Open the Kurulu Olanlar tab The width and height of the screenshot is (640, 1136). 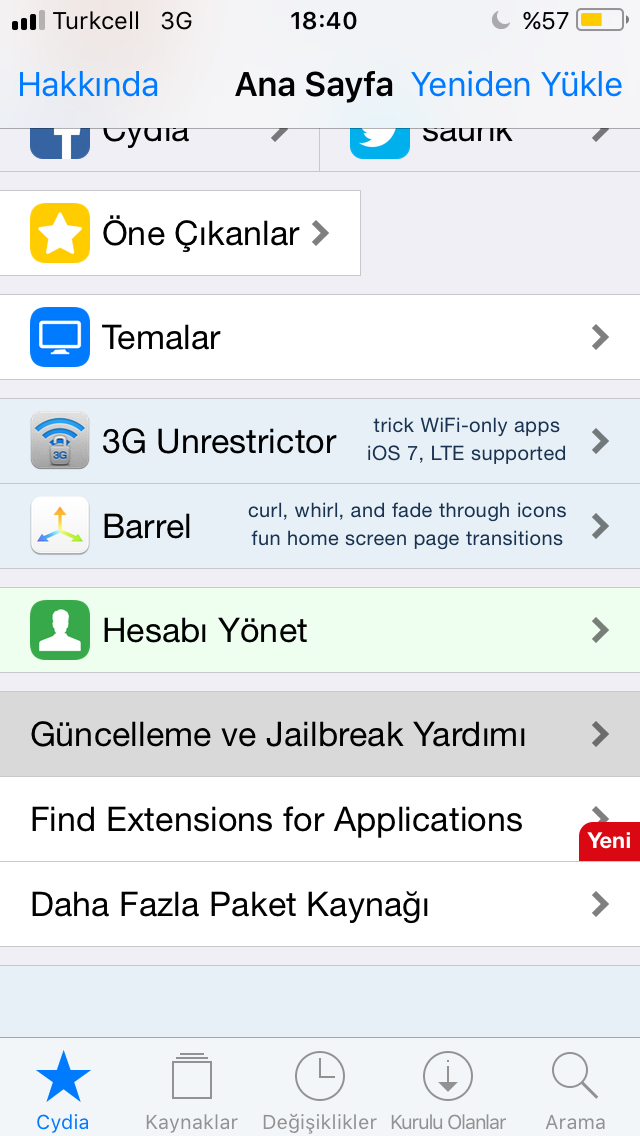(448, 1088)
